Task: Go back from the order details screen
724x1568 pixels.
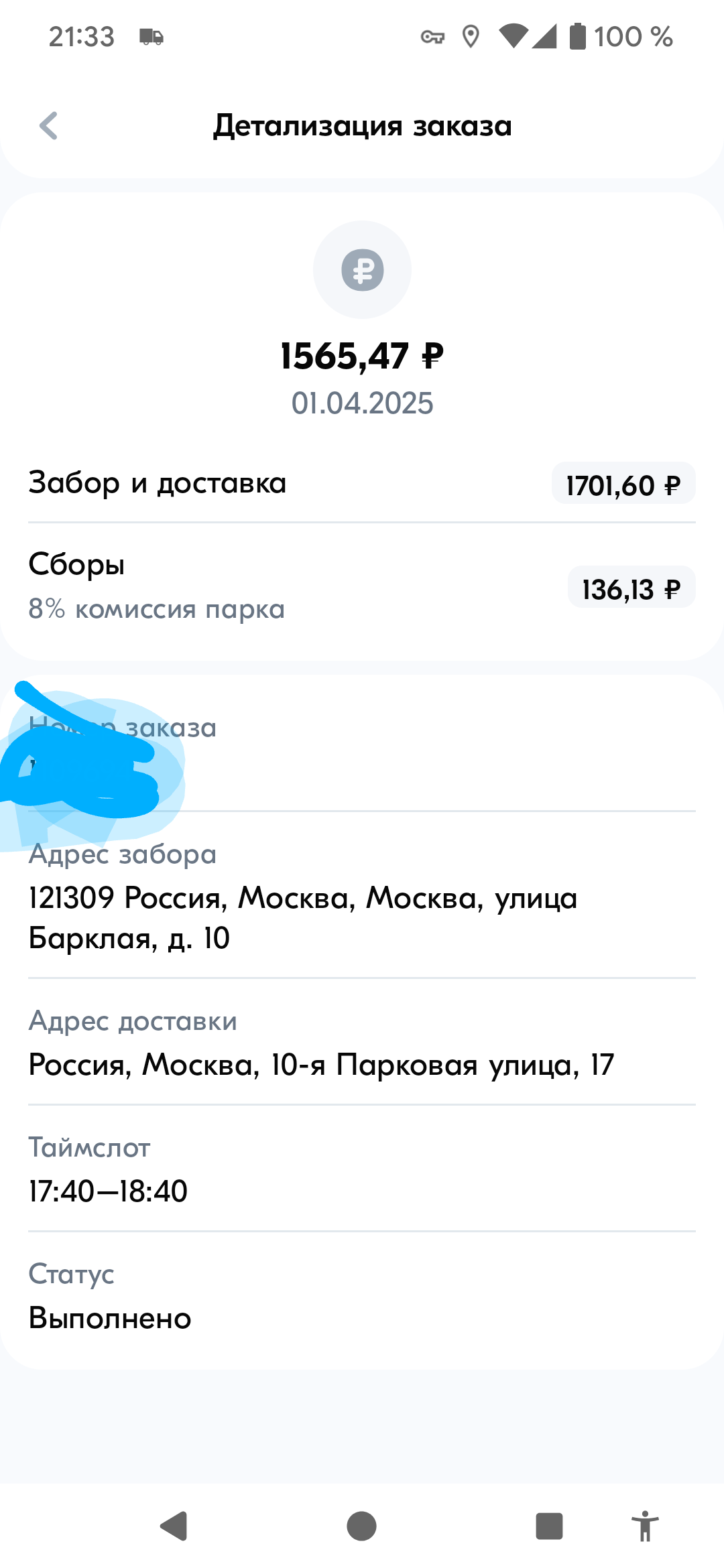Action: (48, 125)
